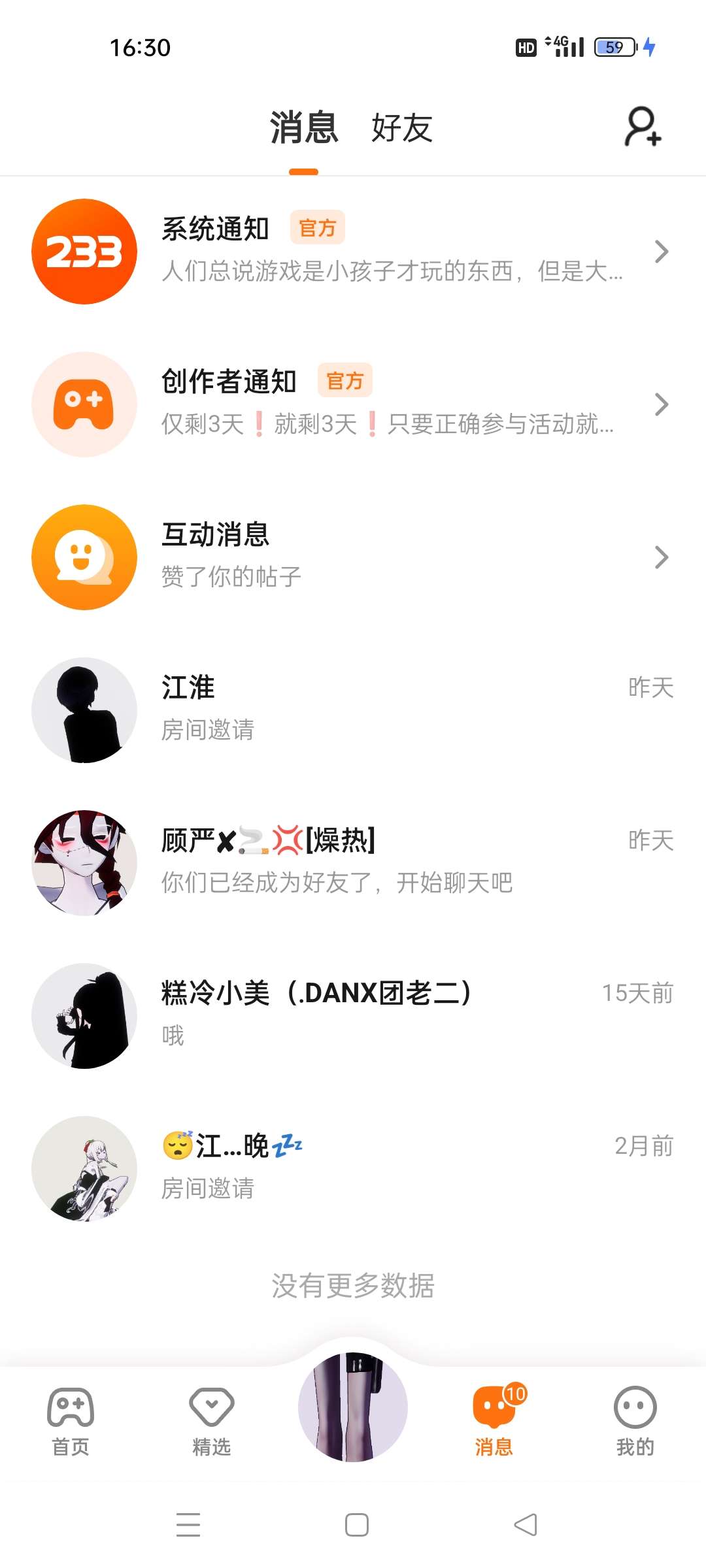This screenshot has height=1568, width=706.
Task: Go to the system home screen
Action: [357, 1525]
